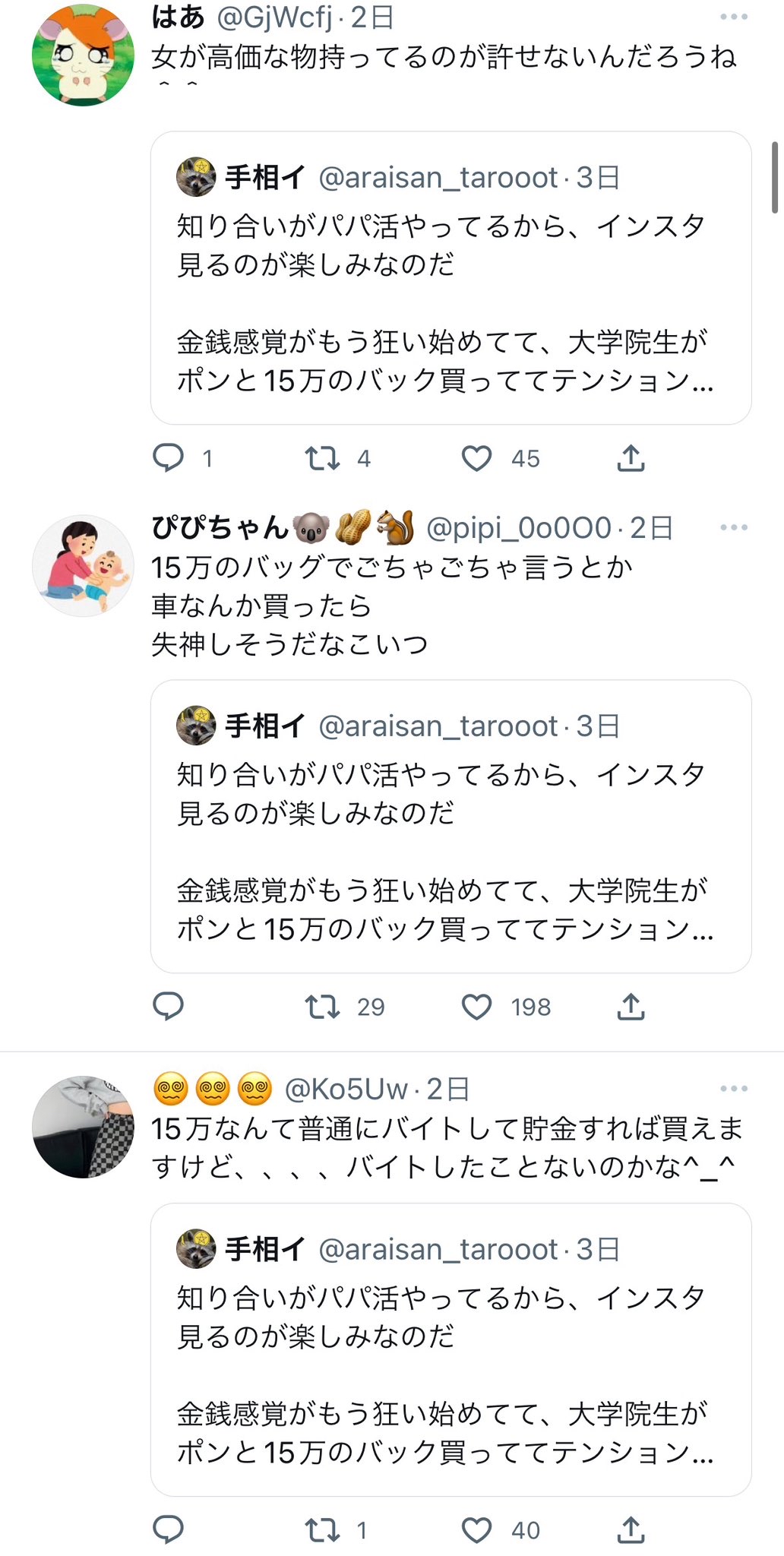Reply to はあ's tweet

tap(169, 458)
